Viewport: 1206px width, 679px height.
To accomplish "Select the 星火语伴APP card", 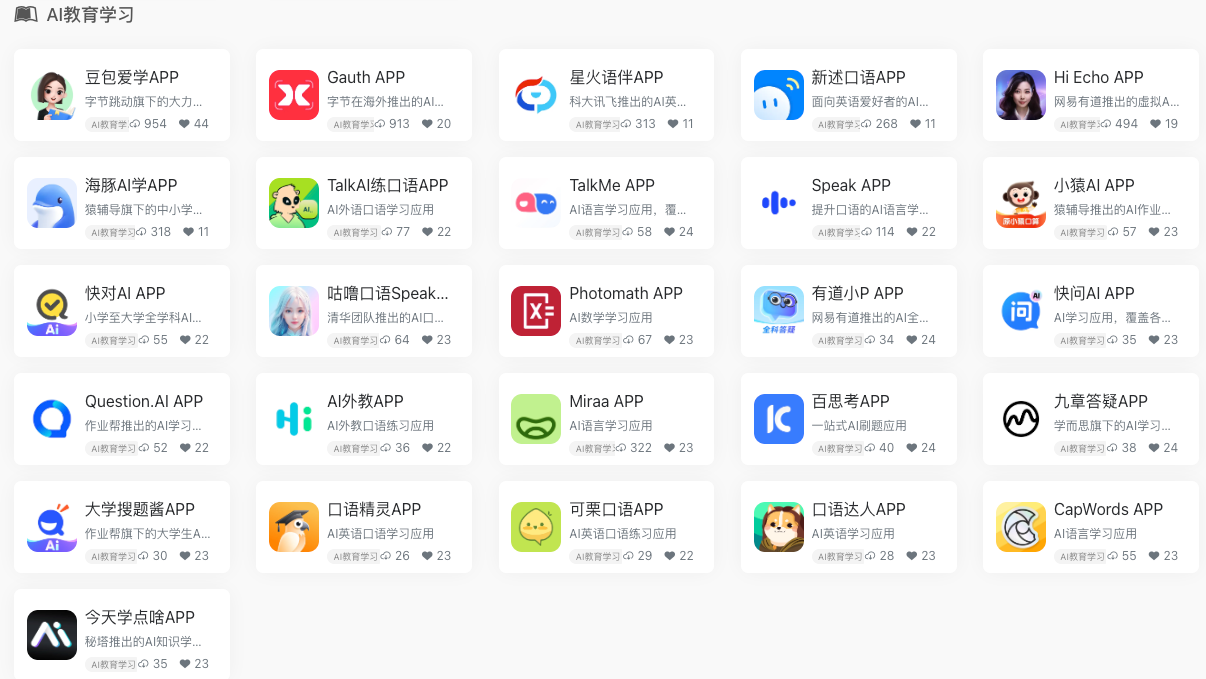I will tap(616, 78).
